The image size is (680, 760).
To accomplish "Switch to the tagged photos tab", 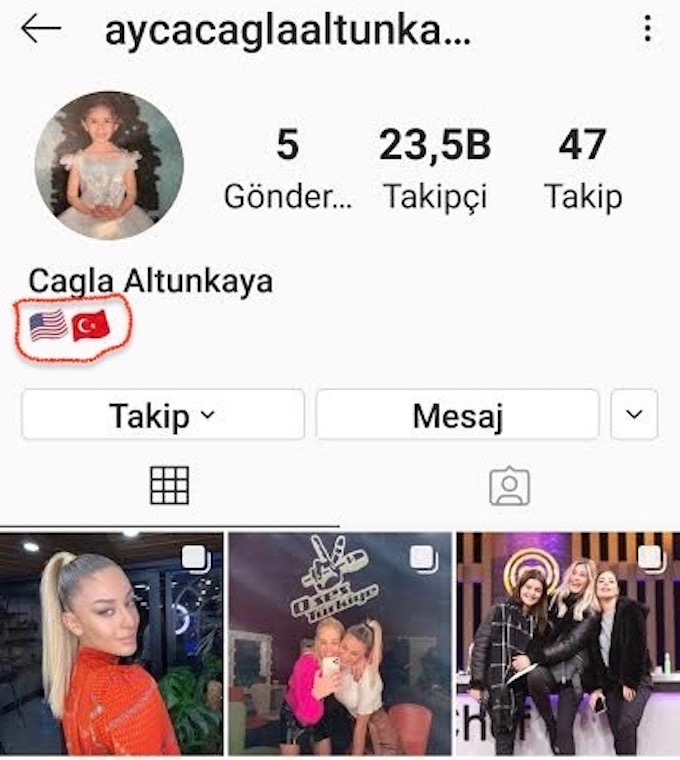I will click(509, 486).
